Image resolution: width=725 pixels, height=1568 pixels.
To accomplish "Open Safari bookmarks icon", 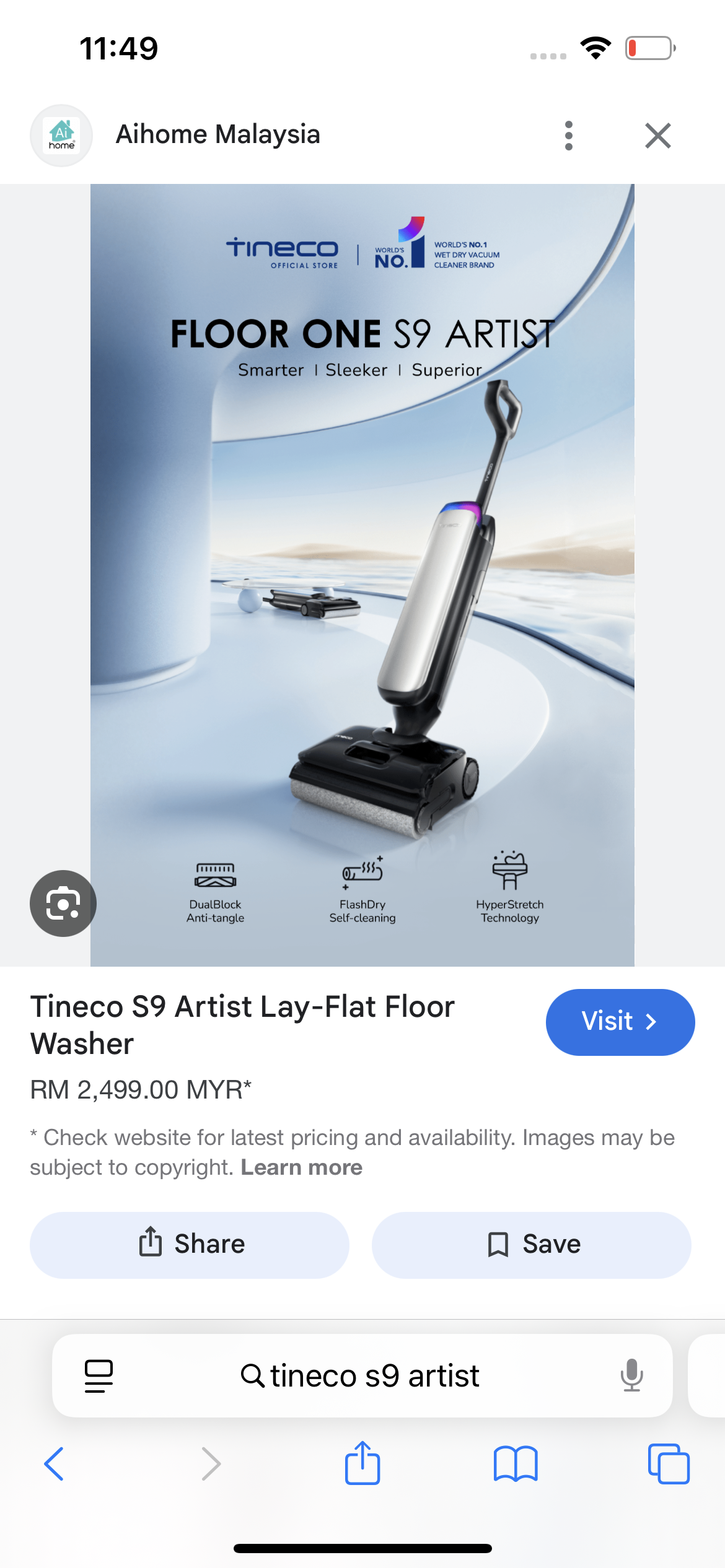I will click(515, 1464).
